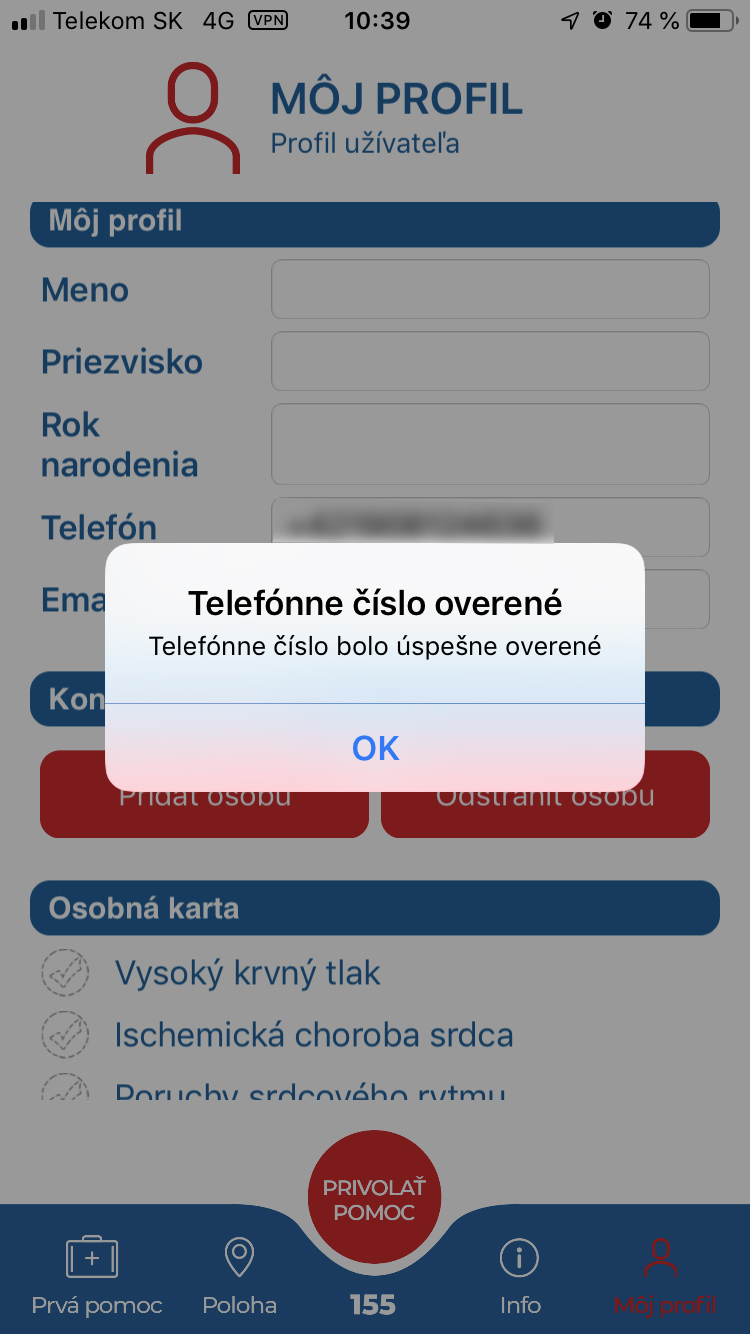
Task: Select the Môj profil tab
Action: pos(664,1276)
